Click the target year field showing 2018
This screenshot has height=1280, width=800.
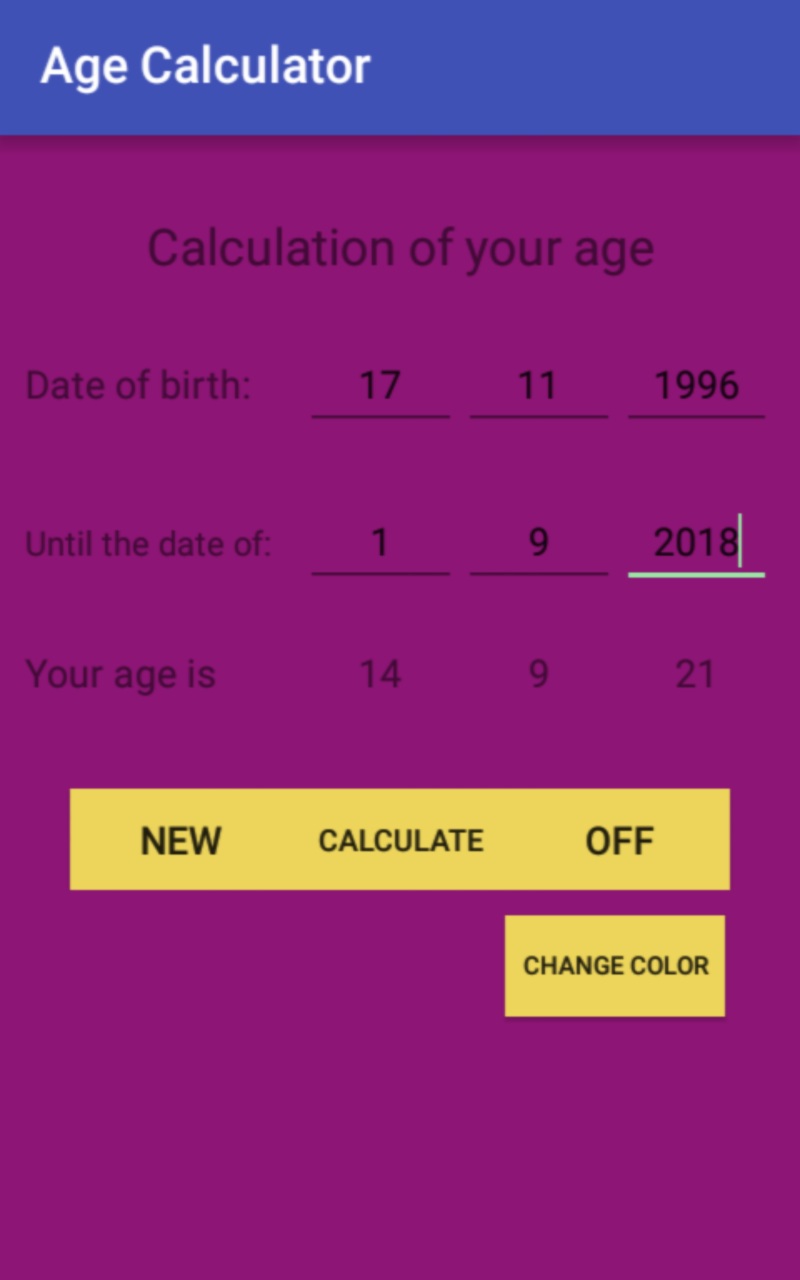click(697, 543)
